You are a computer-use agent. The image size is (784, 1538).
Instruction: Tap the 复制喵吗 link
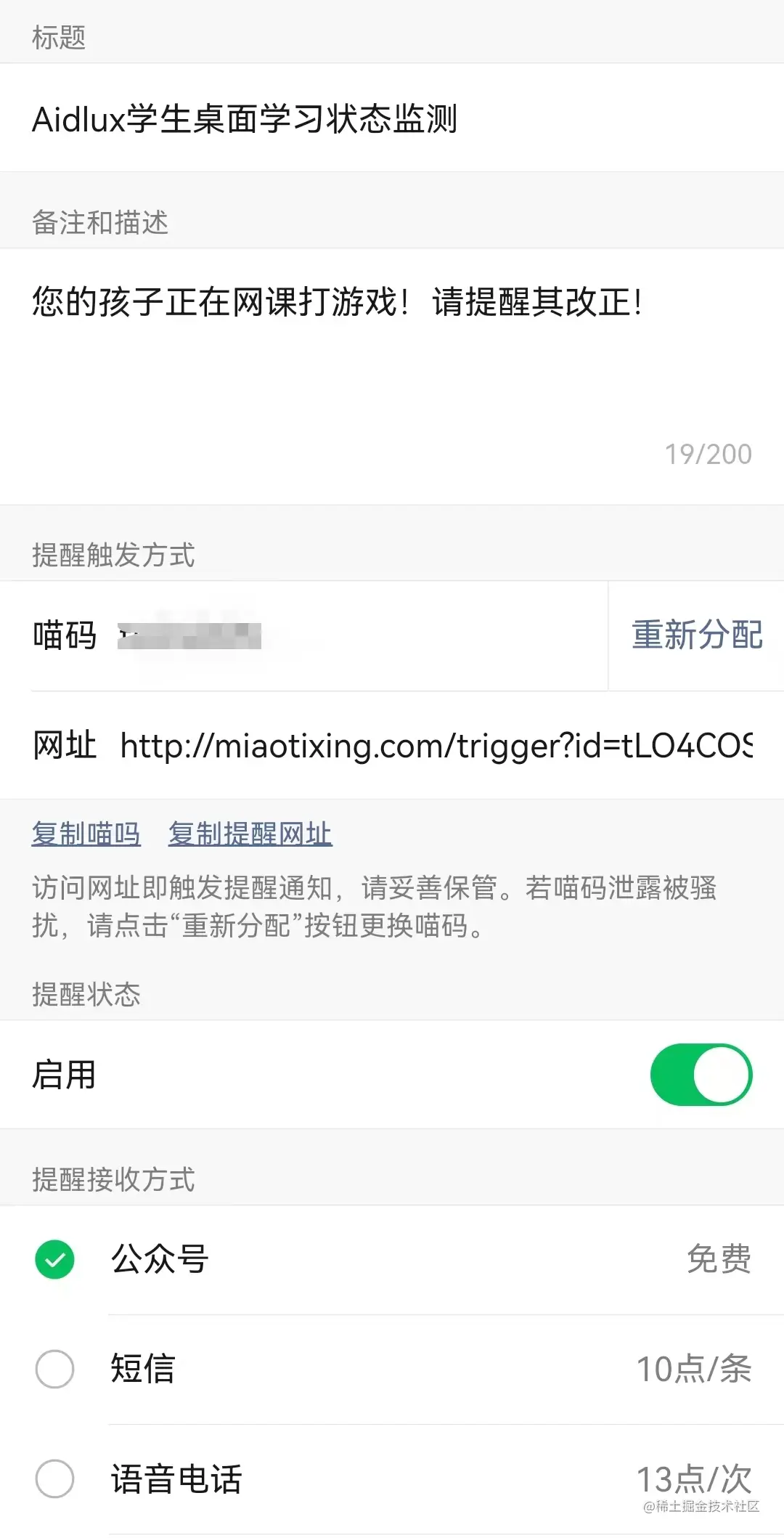86,834
